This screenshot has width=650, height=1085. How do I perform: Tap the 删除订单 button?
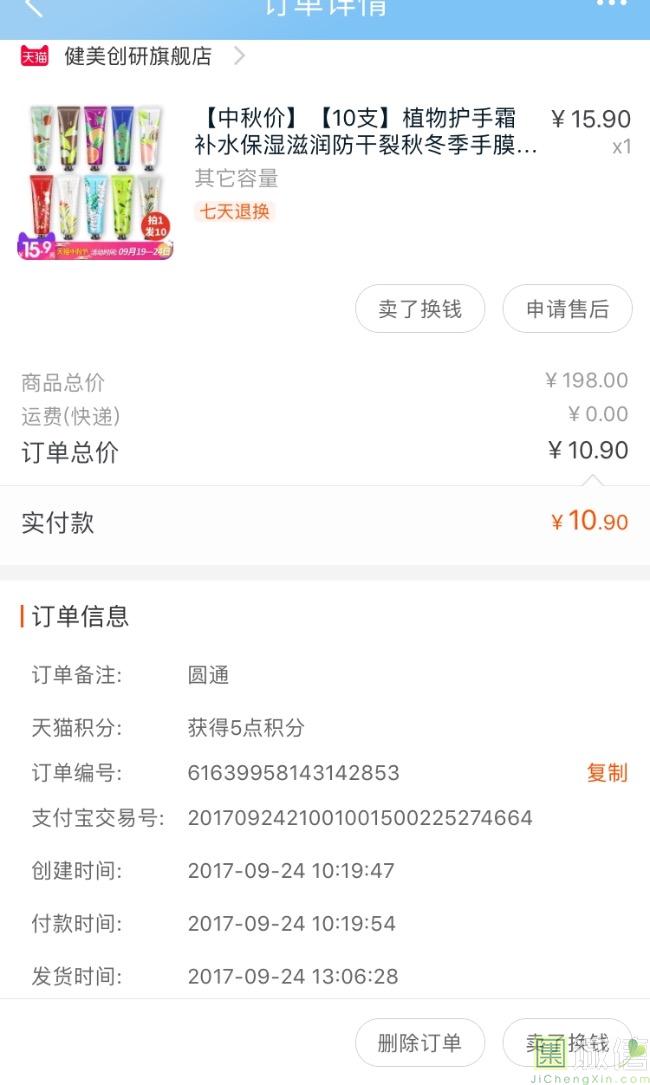(x=420, y=1043)
